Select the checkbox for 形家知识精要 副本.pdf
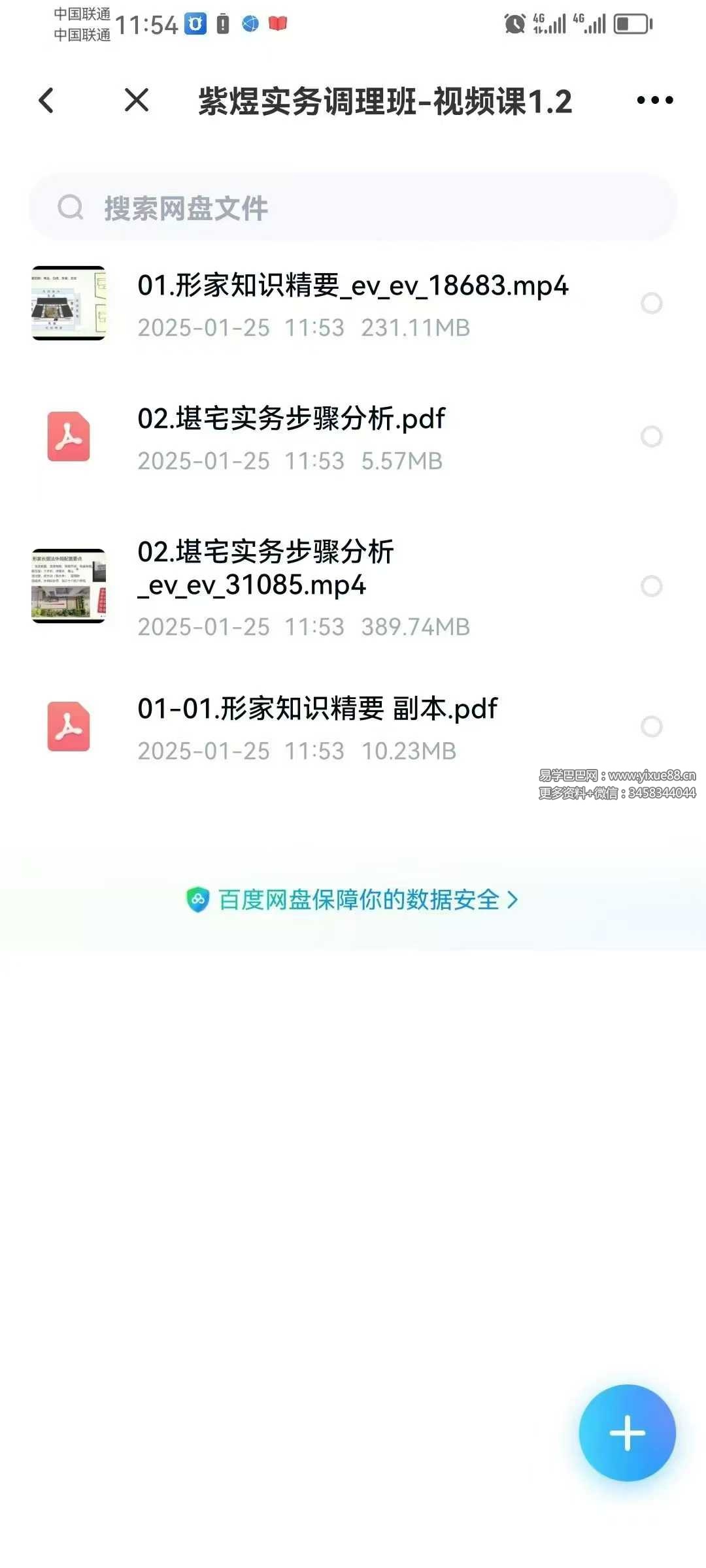Screen dimensions: 706x1568 (x=651, y=727)
